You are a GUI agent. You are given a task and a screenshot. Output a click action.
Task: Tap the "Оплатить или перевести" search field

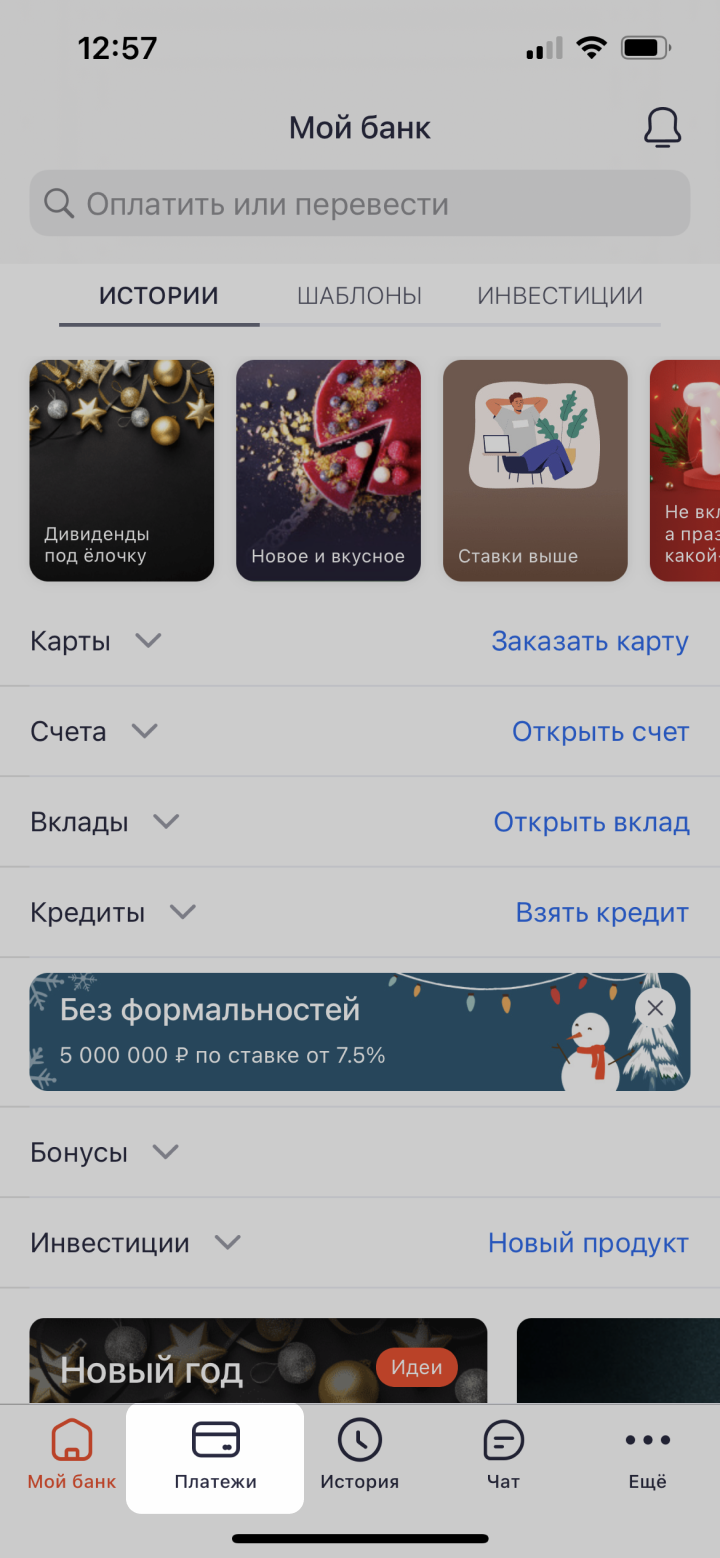tap(360, 204)
